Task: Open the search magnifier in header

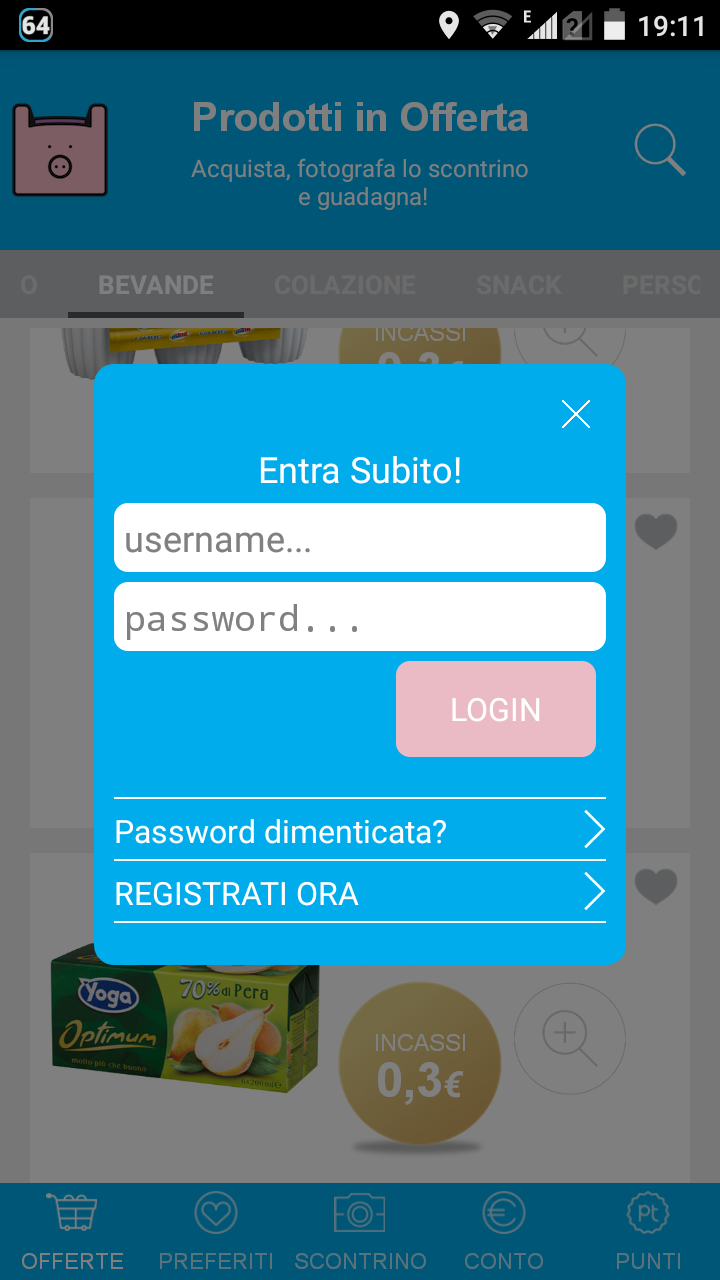Action: click(660, 150)
